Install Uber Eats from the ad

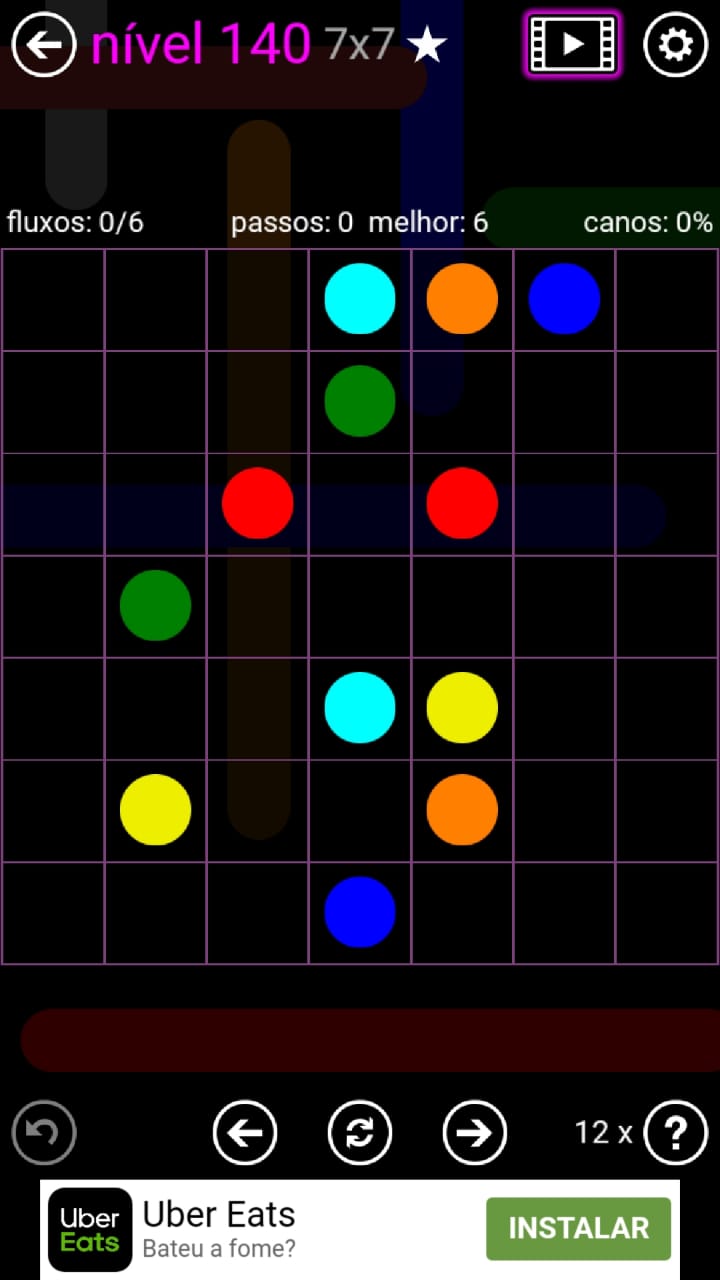(x=578, y=1228)
